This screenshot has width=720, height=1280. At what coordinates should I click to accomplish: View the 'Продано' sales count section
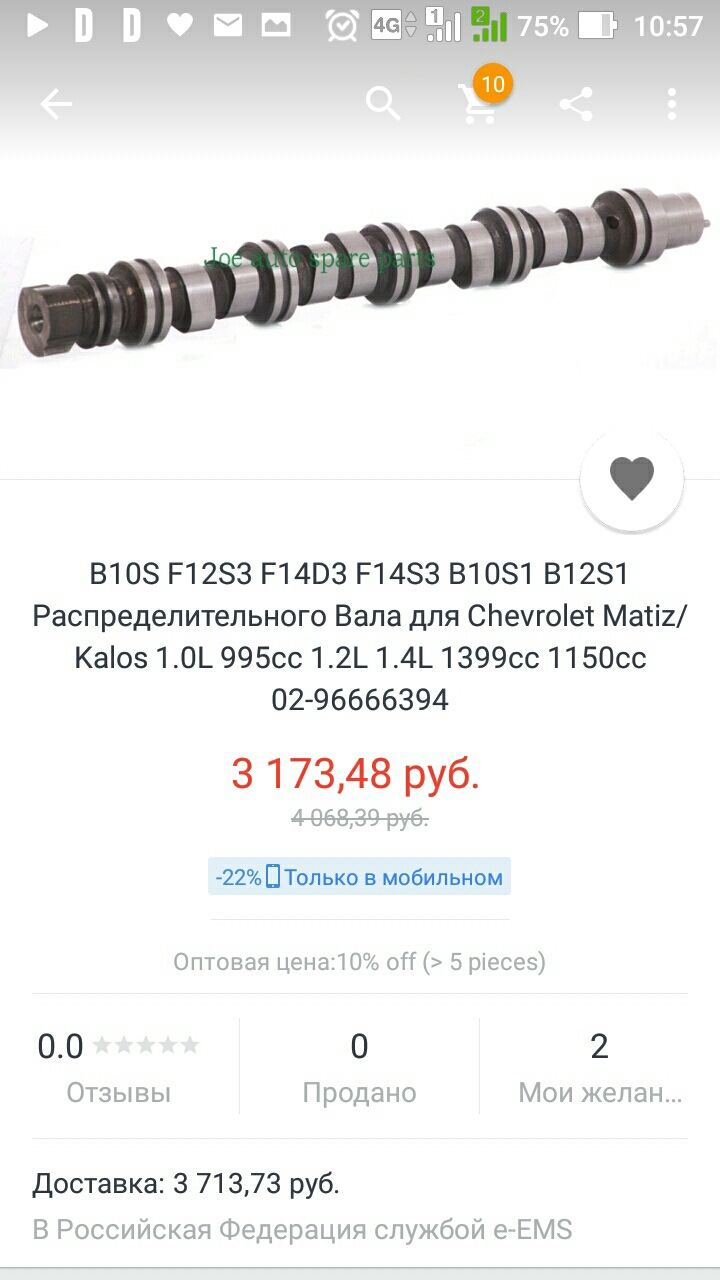tap(358, 1063)
